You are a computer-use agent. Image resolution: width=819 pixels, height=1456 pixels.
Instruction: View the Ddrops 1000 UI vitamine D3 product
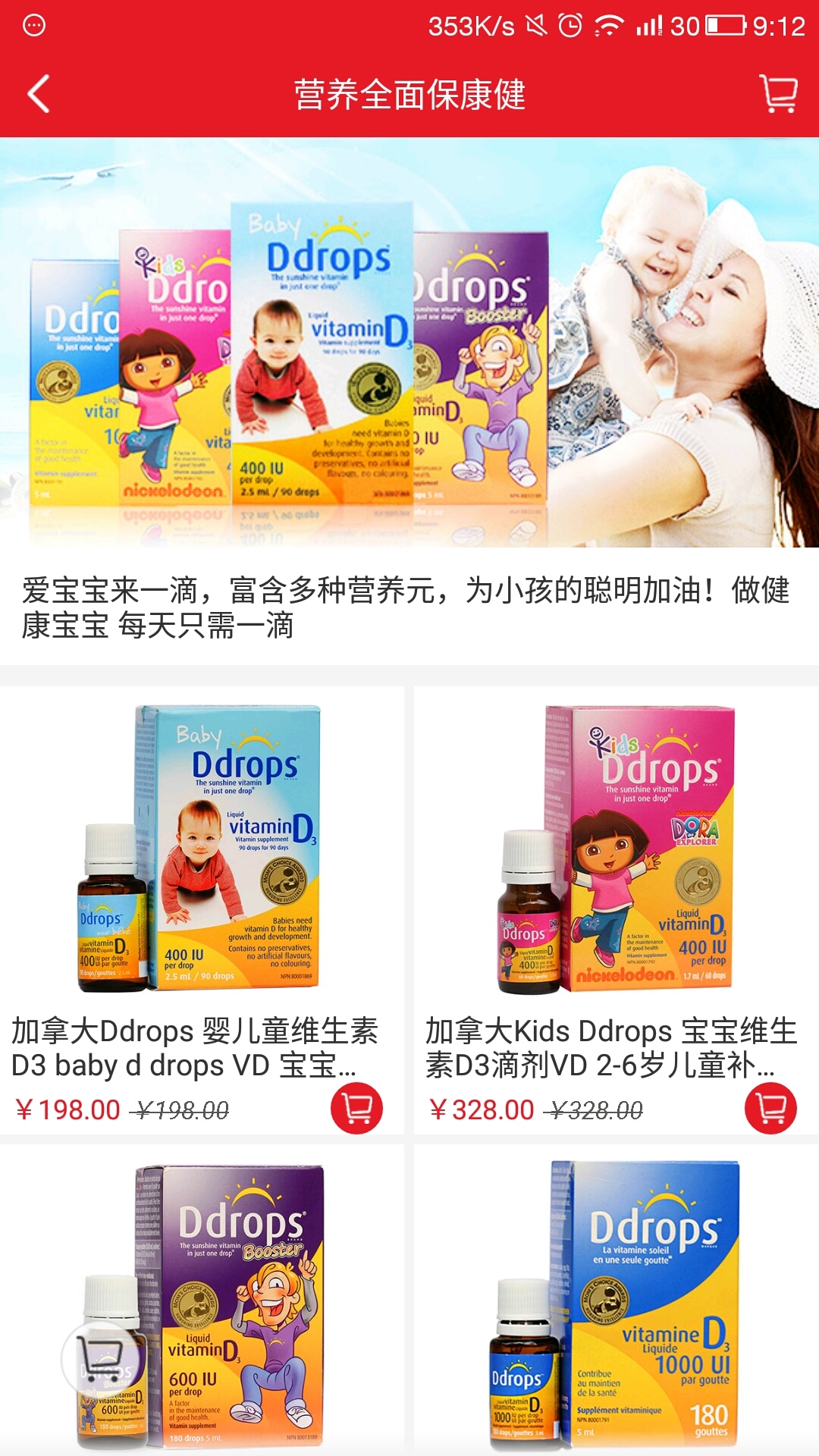pos(616,1304)
